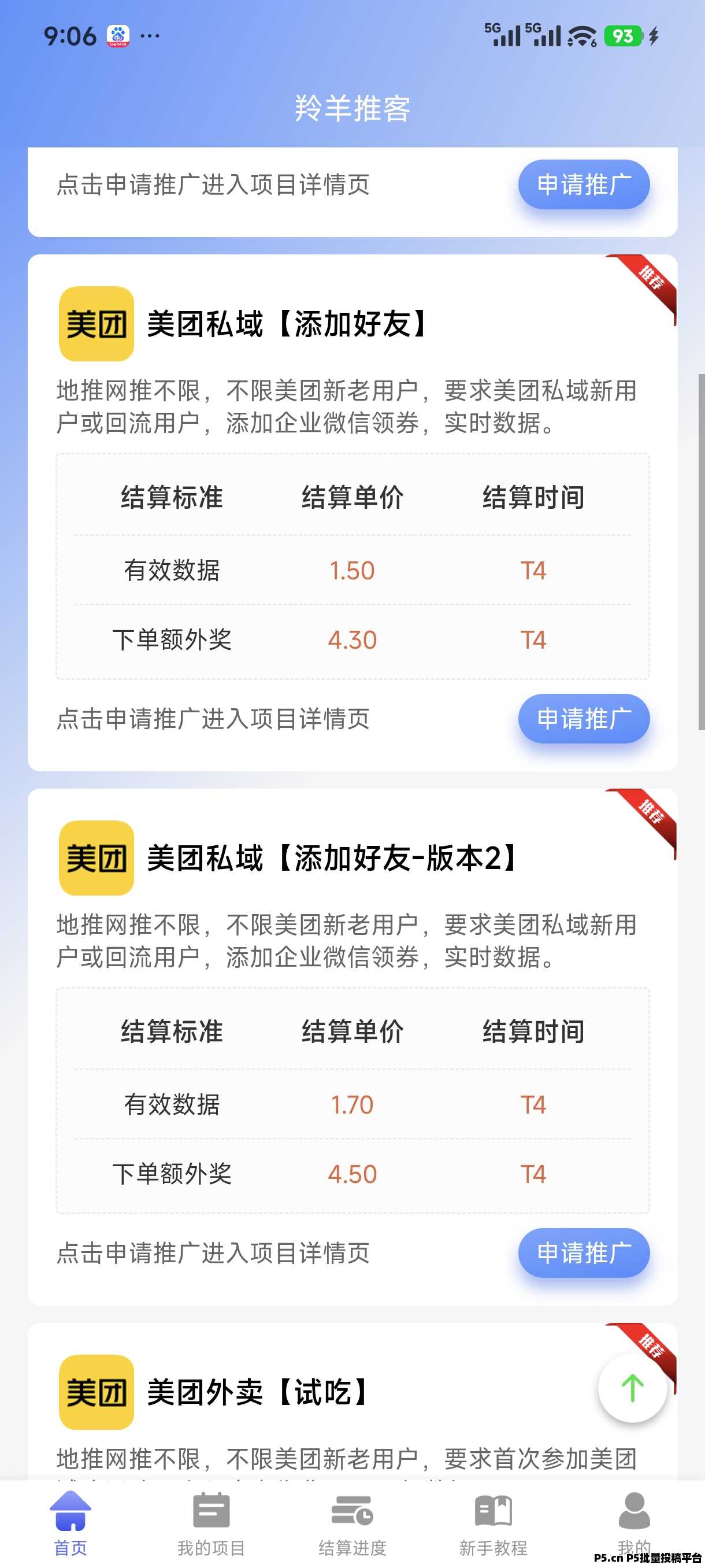This screenshot has width=705, height=1568.
Task: Click the 结算进度 settlement progress icon
Action: (351, 1508)
